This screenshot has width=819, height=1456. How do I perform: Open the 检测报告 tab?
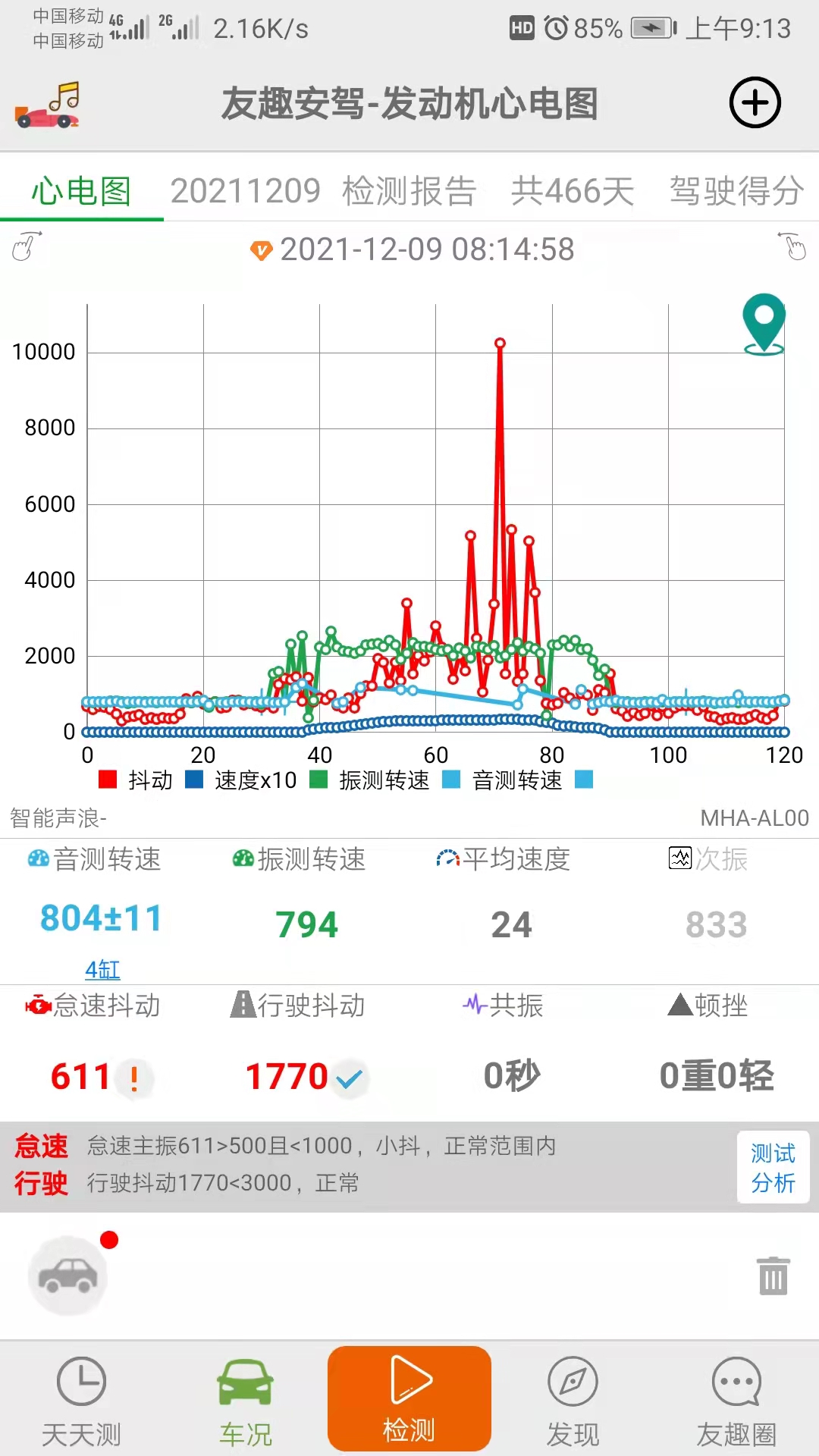click(409, 191)
